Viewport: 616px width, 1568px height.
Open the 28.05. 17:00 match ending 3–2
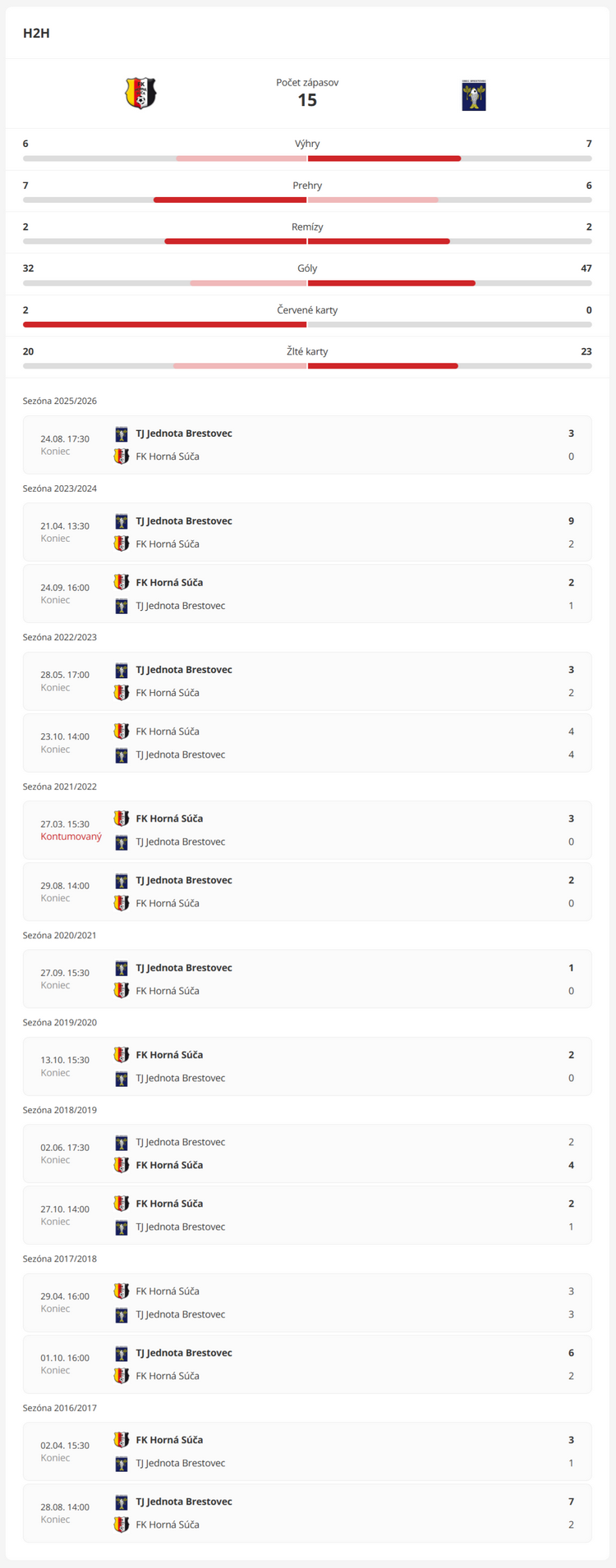pos(307,681)
